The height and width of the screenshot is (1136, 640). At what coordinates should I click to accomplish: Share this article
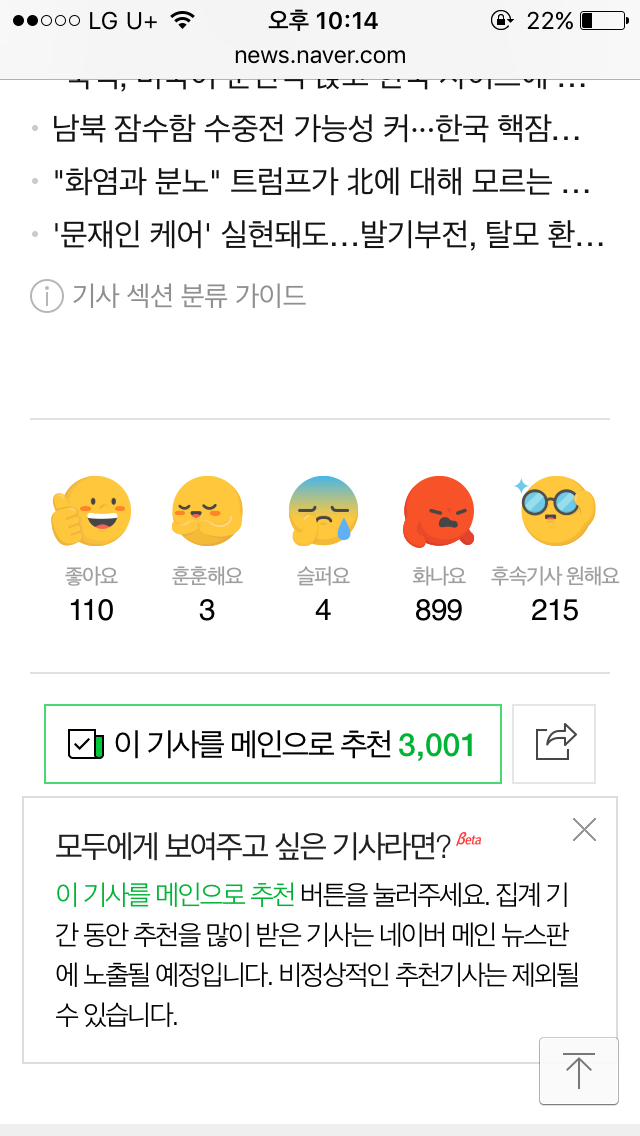(554, 744)
